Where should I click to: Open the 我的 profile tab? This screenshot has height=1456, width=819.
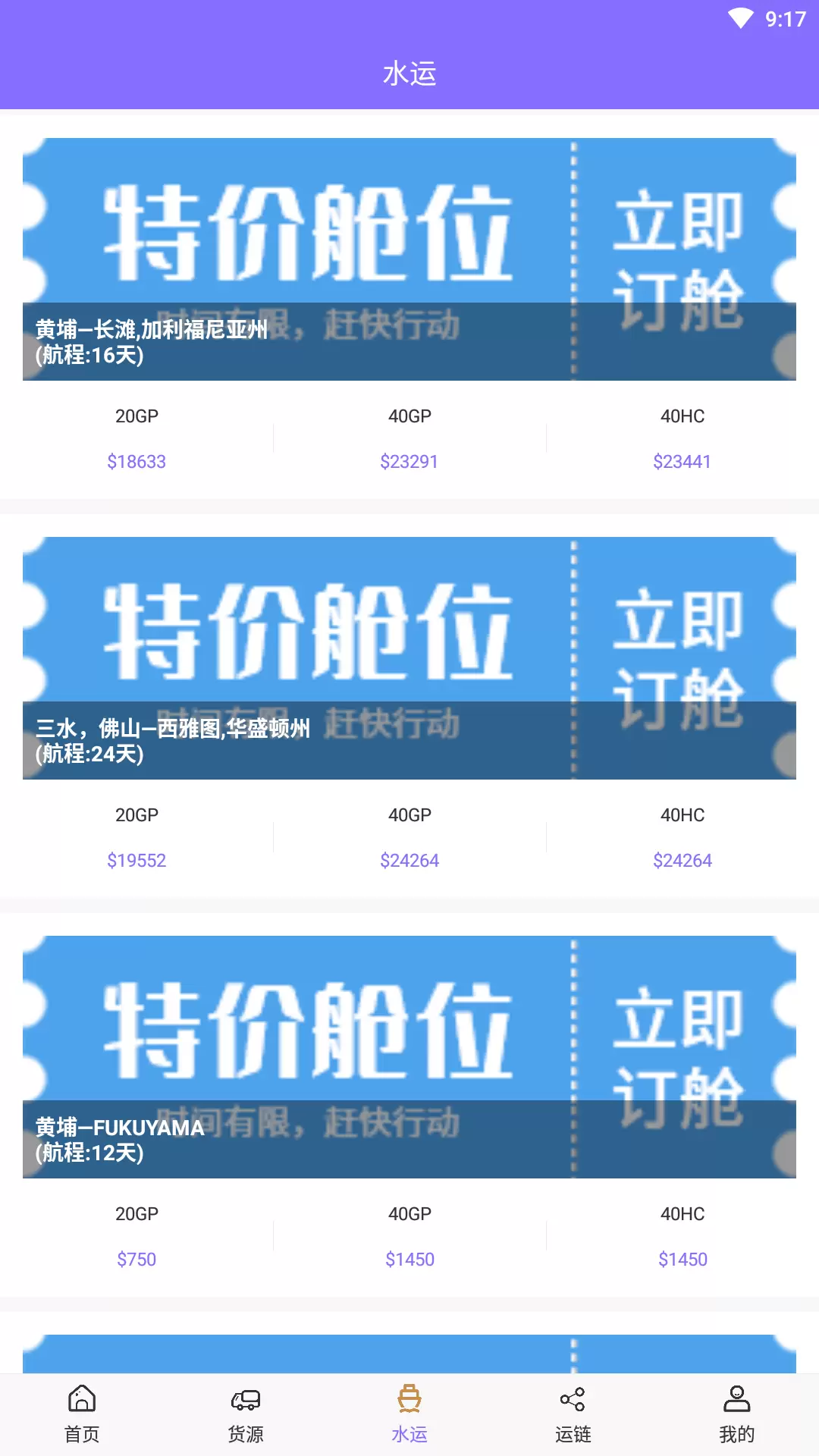pyautogui.click(x=737, y=1414)
